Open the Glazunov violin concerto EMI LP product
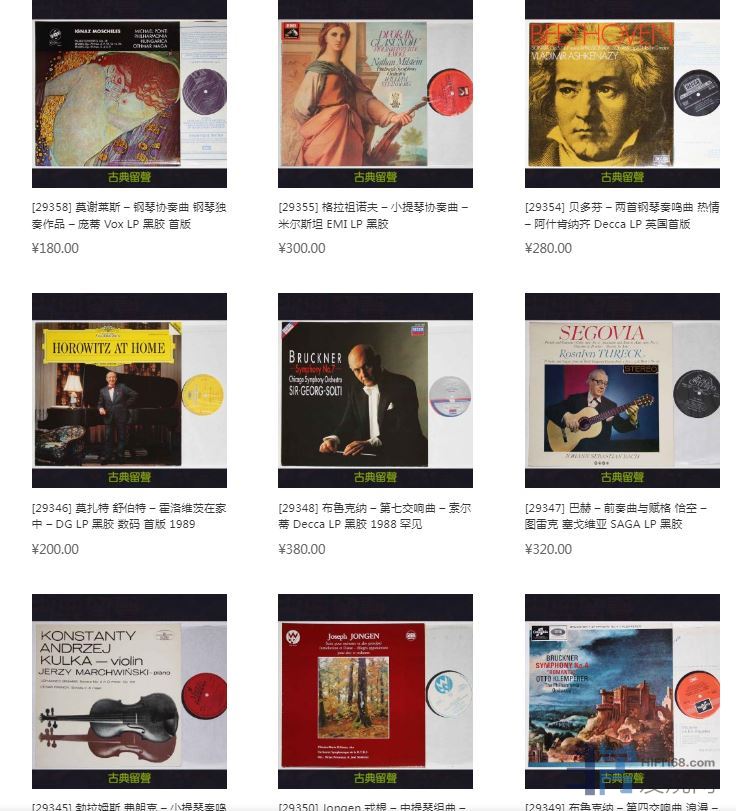Viewport: 736px width, 811px height. point(375,93)
